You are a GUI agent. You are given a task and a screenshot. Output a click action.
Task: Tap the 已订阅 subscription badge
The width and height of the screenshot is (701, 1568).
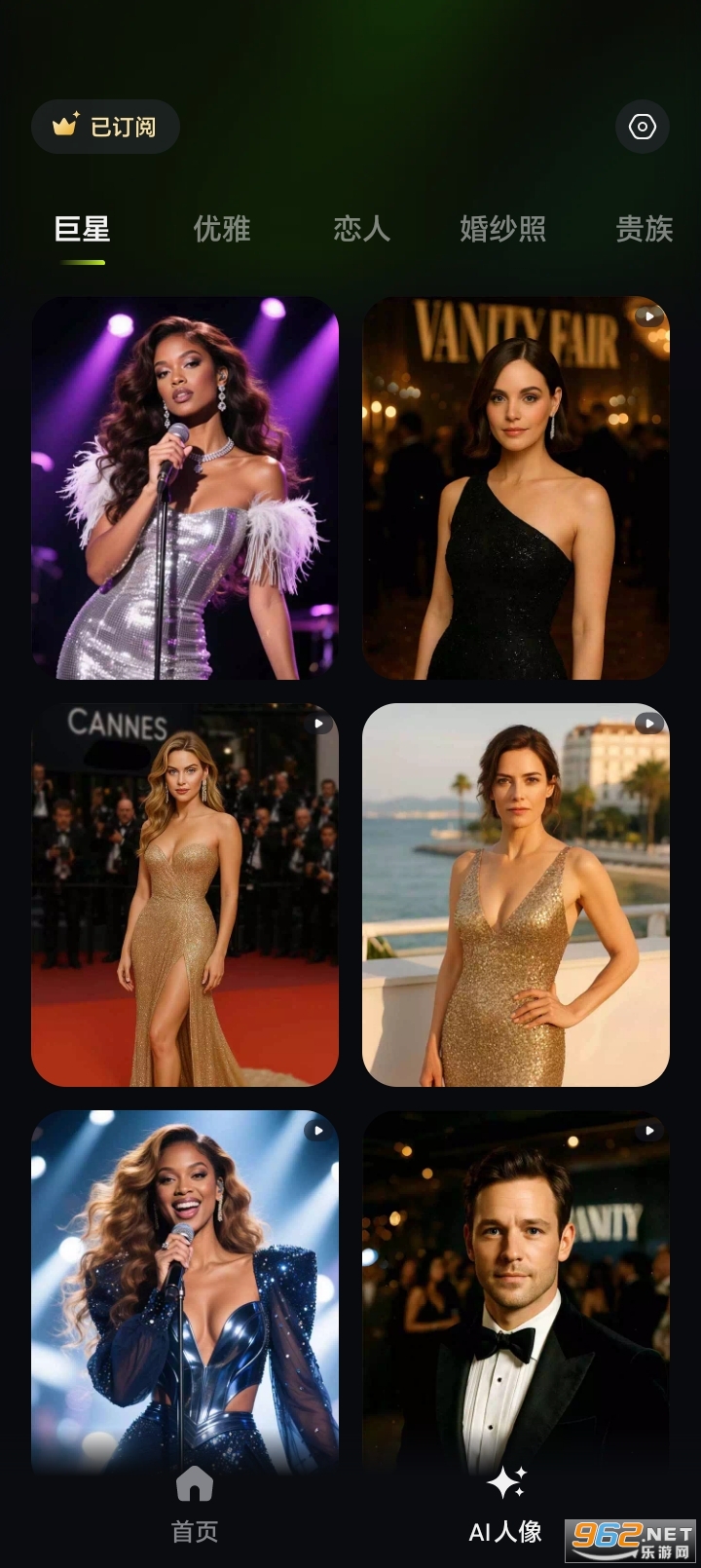pos(106,127)
